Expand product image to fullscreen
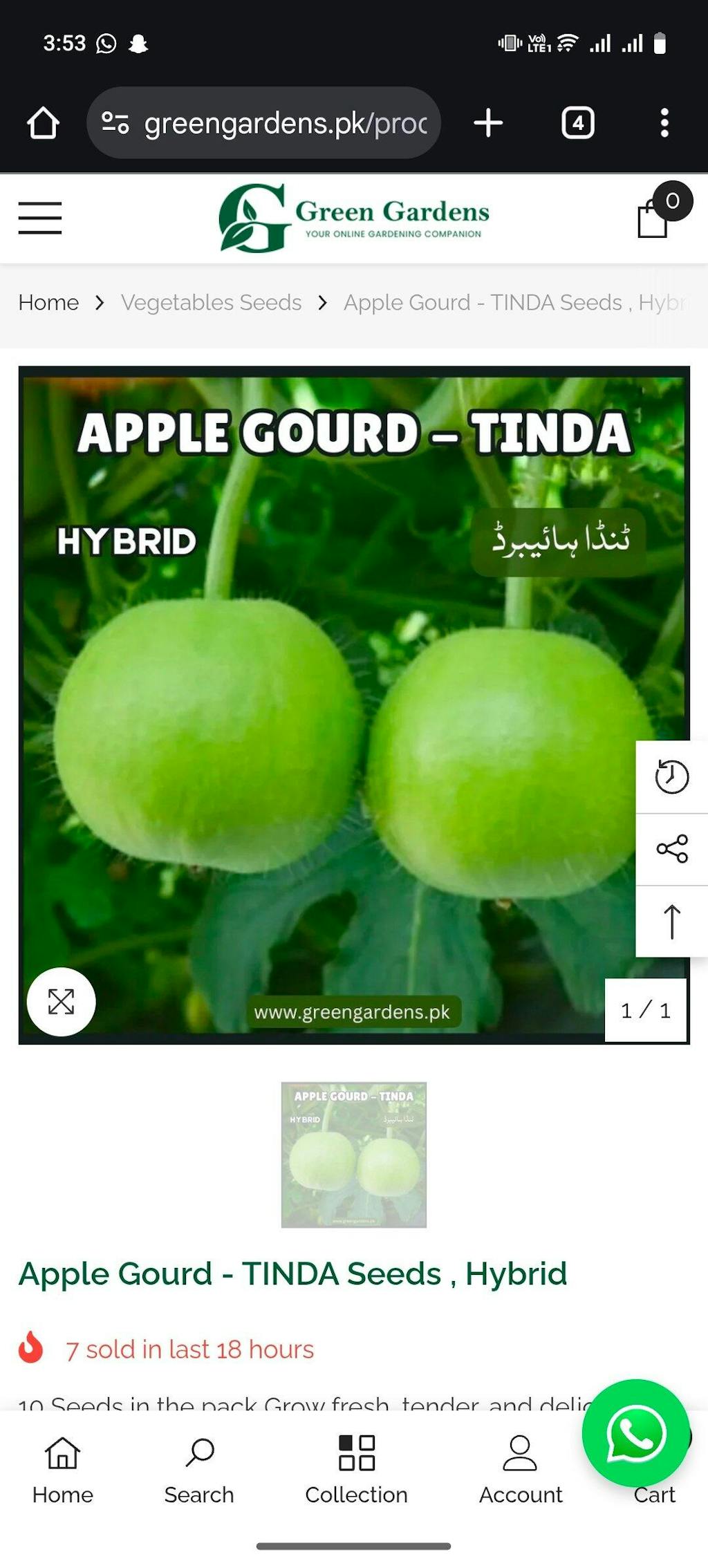Viewport: 708px width, 1568px height. pos(61,1001)
